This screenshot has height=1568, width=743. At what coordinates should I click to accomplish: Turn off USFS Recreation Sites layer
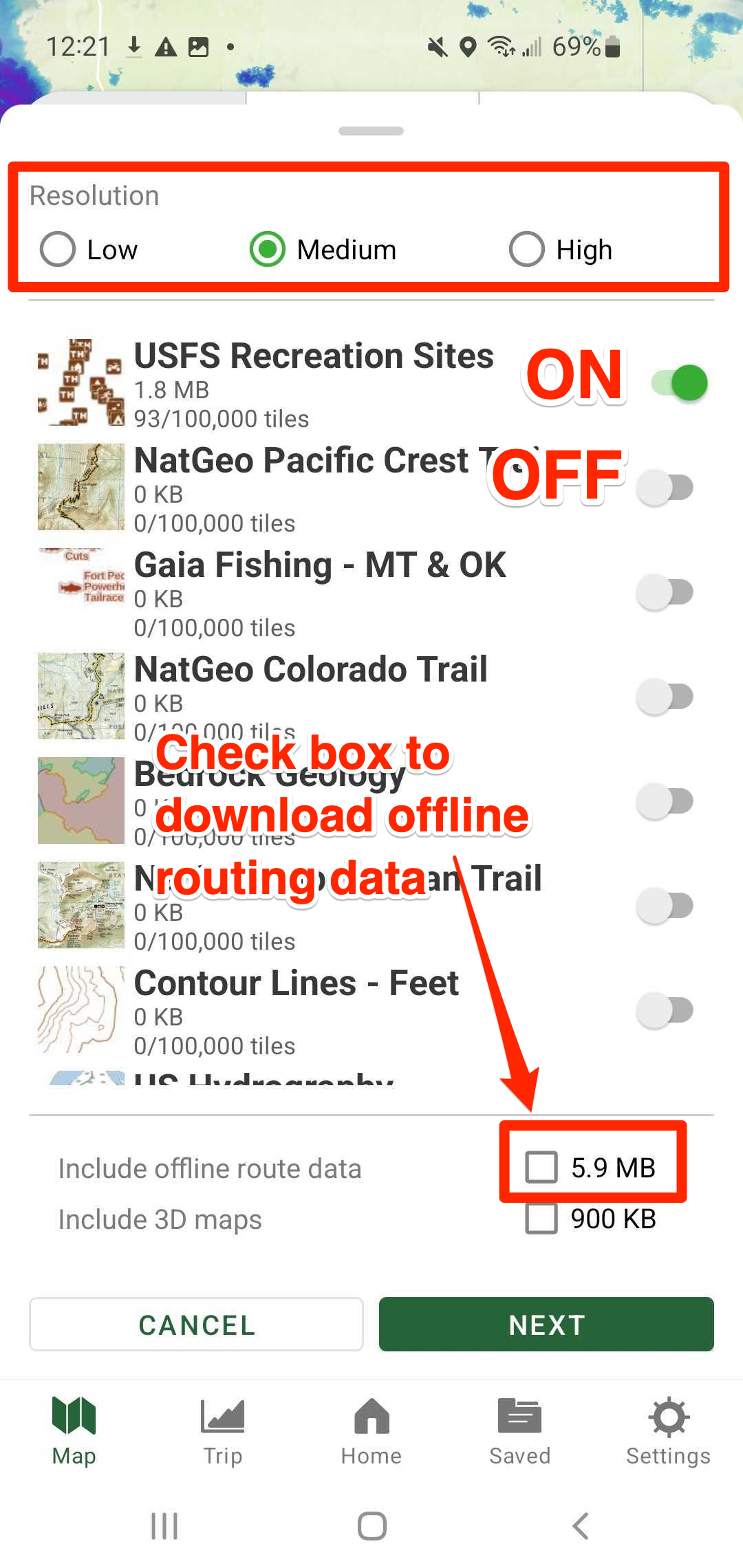click(x=678, y=383)
